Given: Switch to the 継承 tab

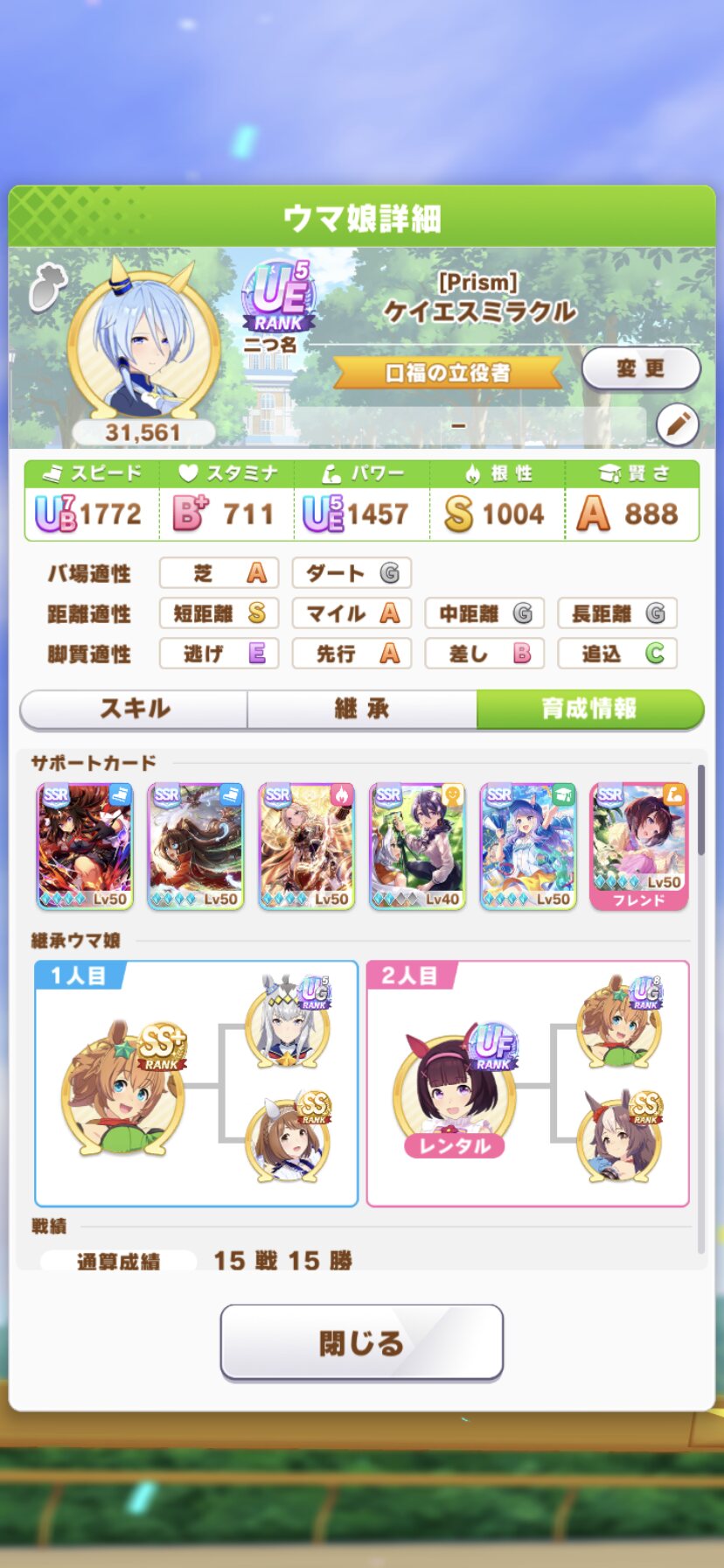Looking at the screenshot, I should coord(362,709).
